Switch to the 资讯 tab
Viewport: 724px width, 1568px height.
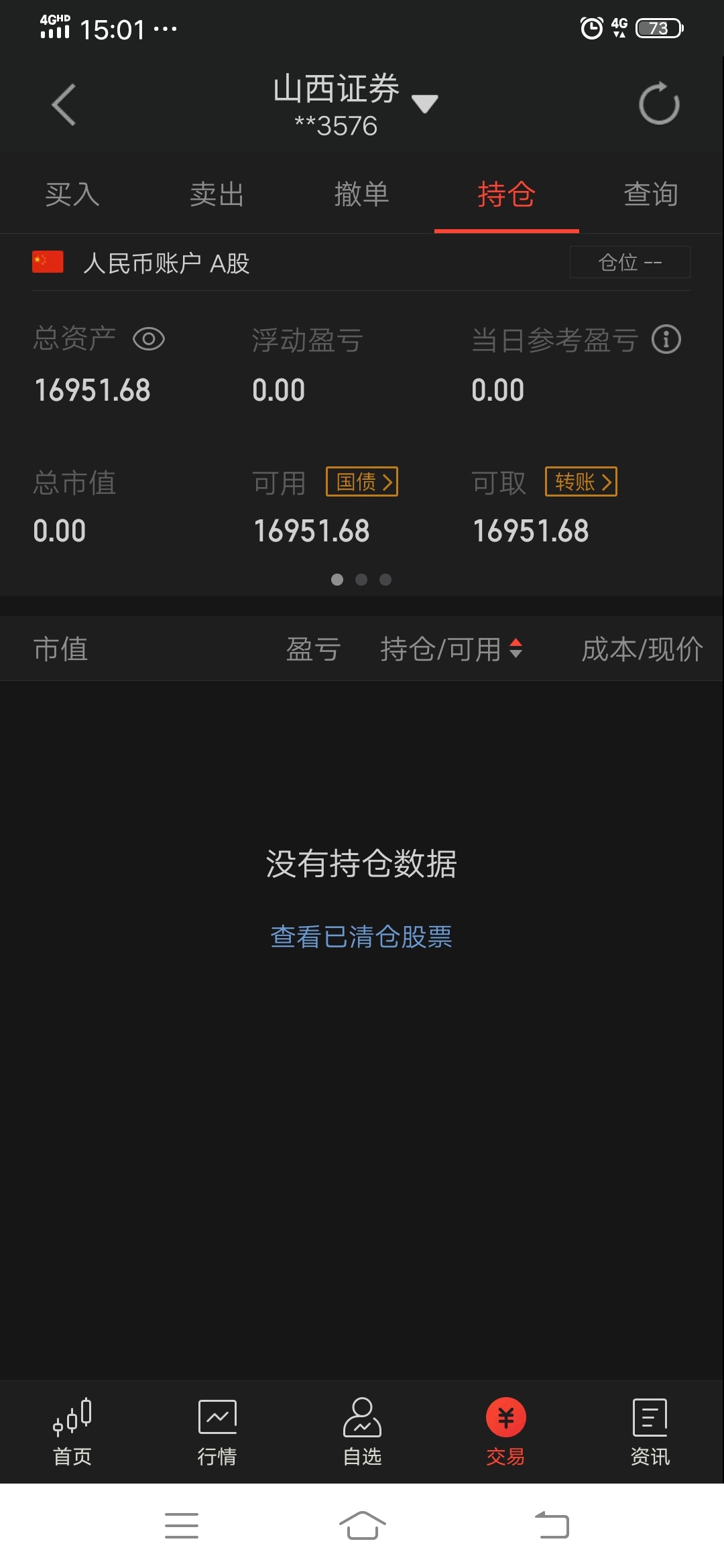click(x=650, y=1431)
